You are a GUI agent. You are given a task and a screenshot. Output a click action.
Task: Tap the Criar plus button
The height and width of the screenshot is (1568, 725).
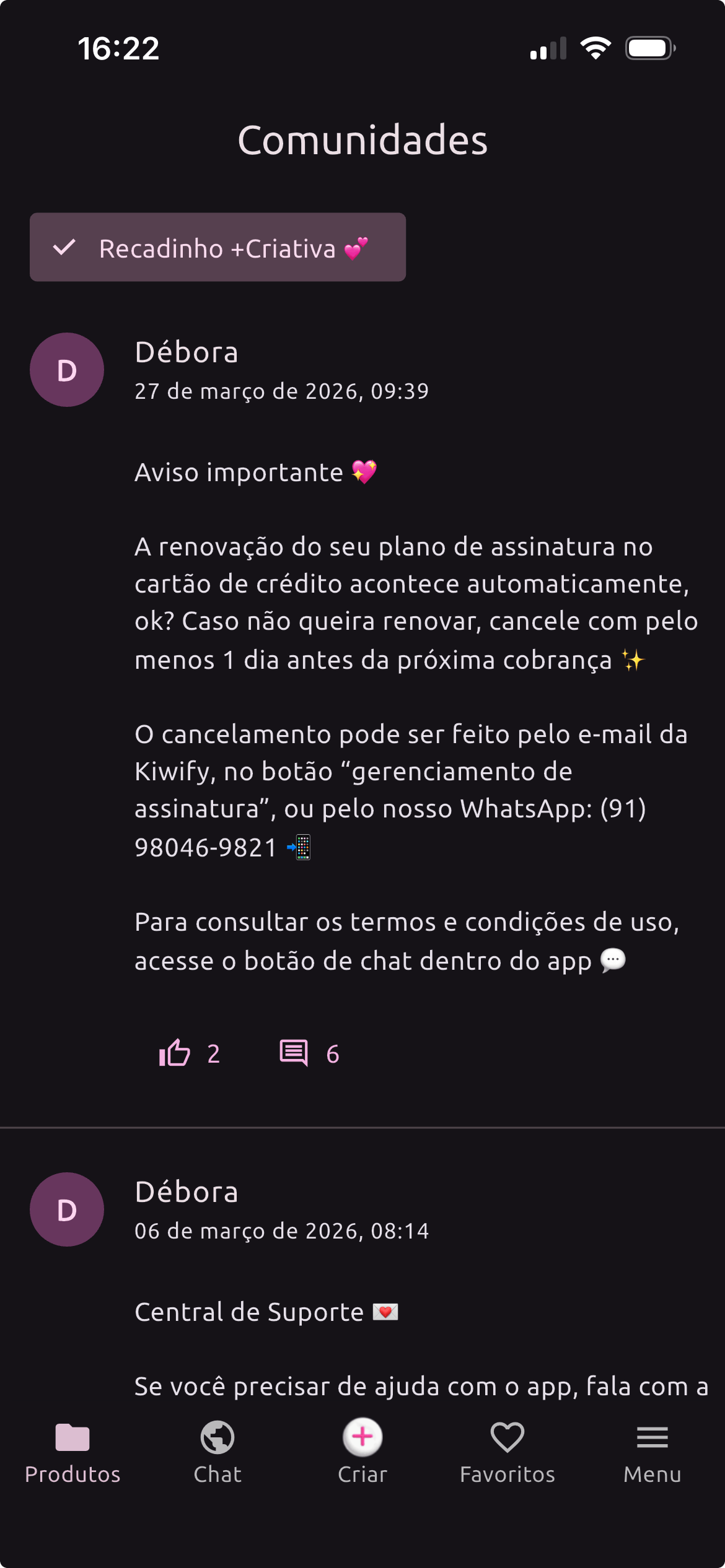(362, 1438)
